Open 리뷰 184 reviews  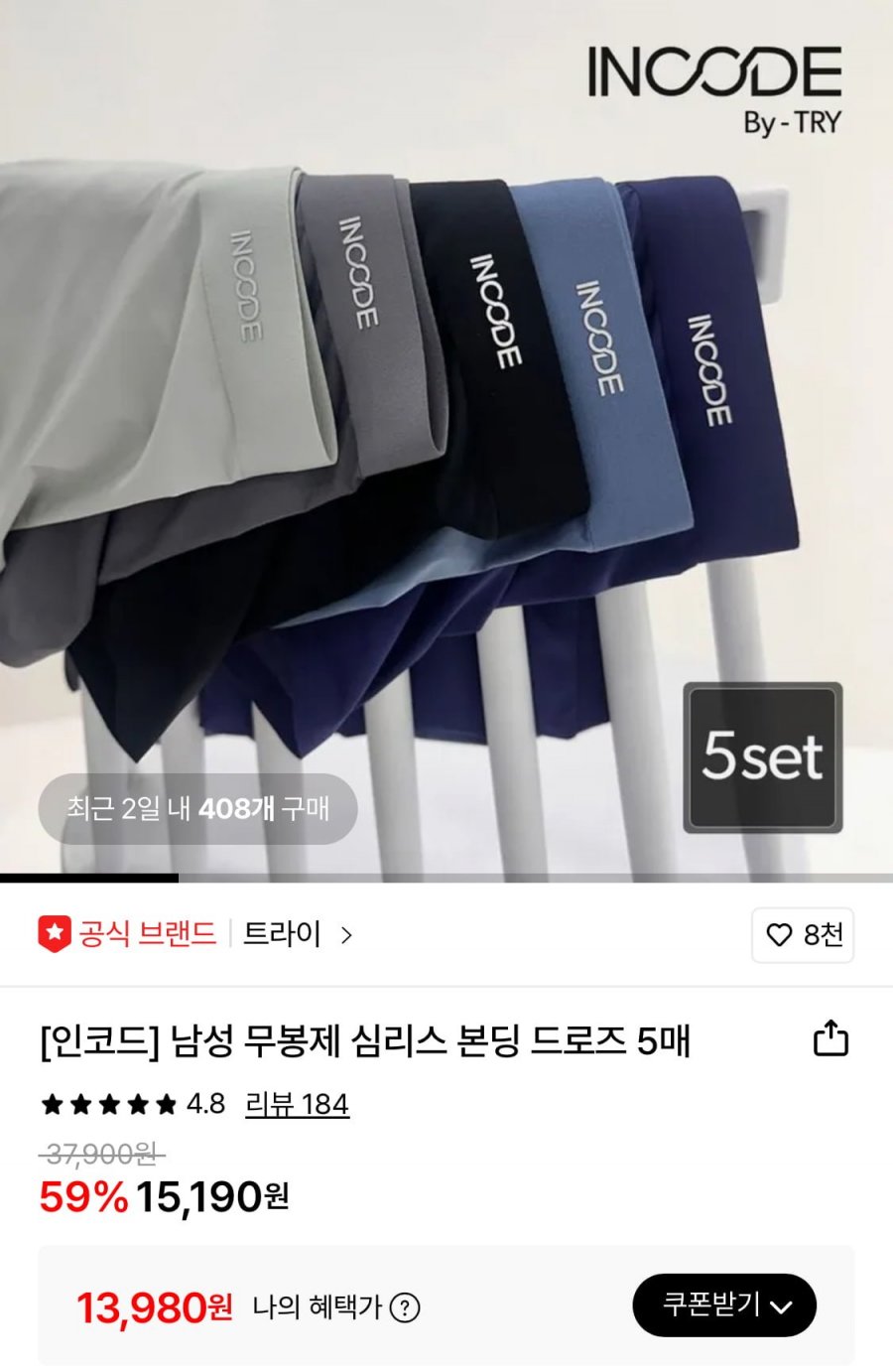pos(297,1104)
